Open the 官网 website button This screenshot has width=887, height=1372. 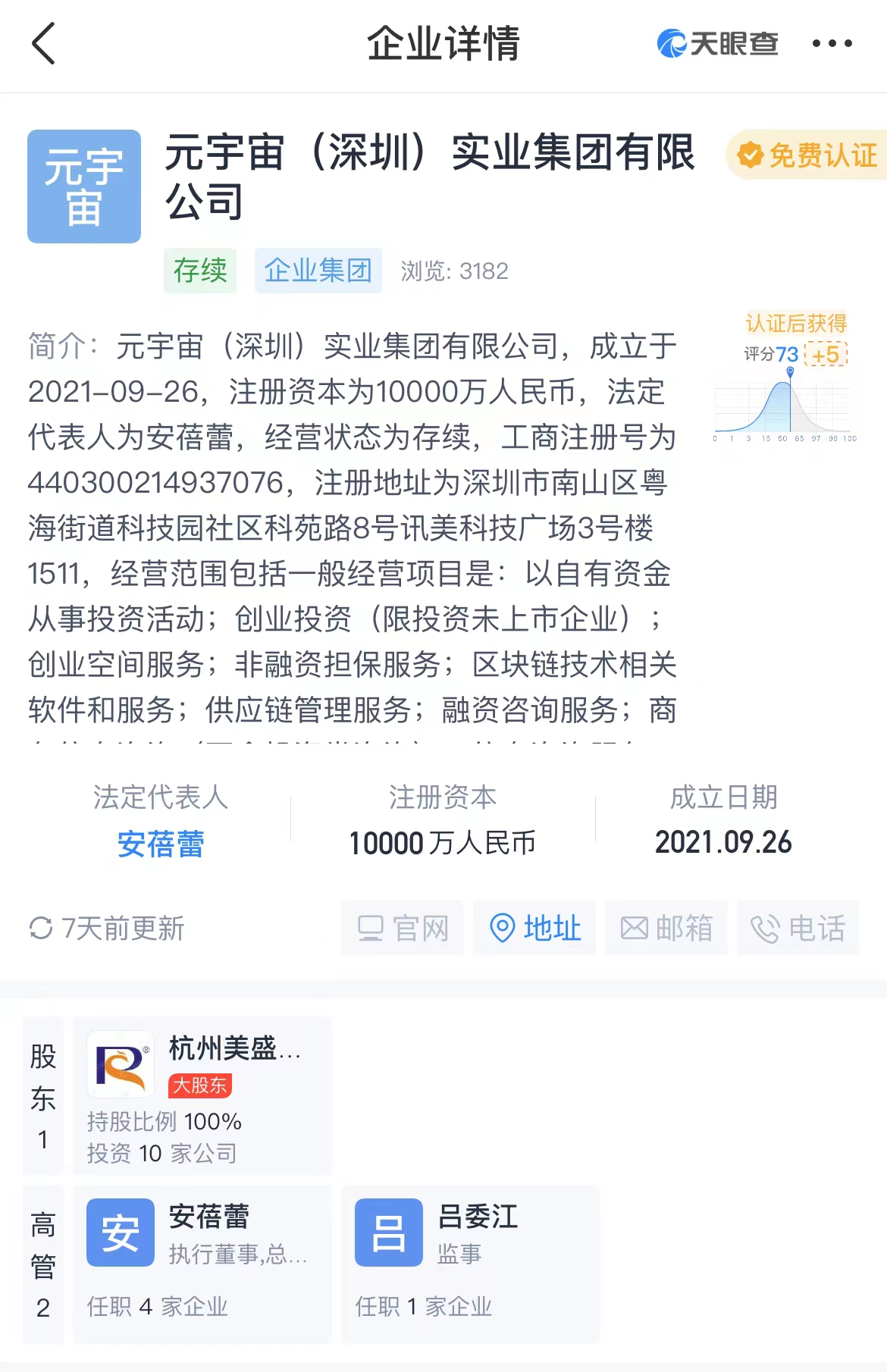(x=403, y=928)
